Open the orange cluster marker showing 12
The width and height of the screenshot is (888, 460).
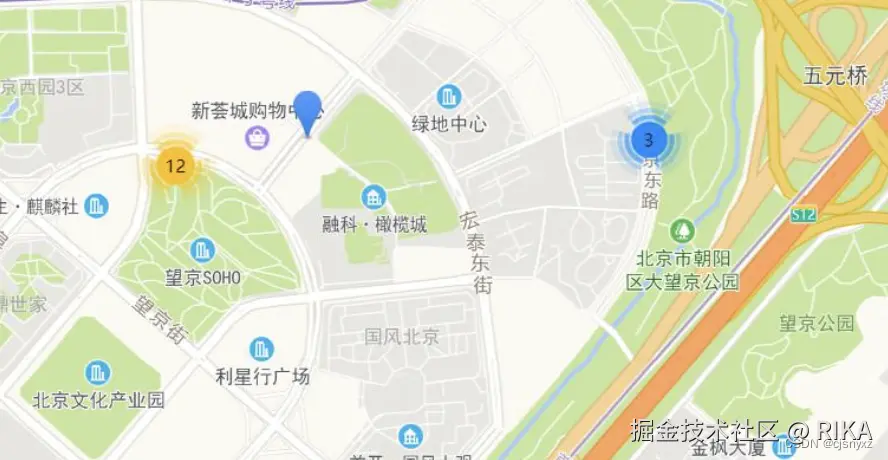pyautogui.click(x=176, y=166)
